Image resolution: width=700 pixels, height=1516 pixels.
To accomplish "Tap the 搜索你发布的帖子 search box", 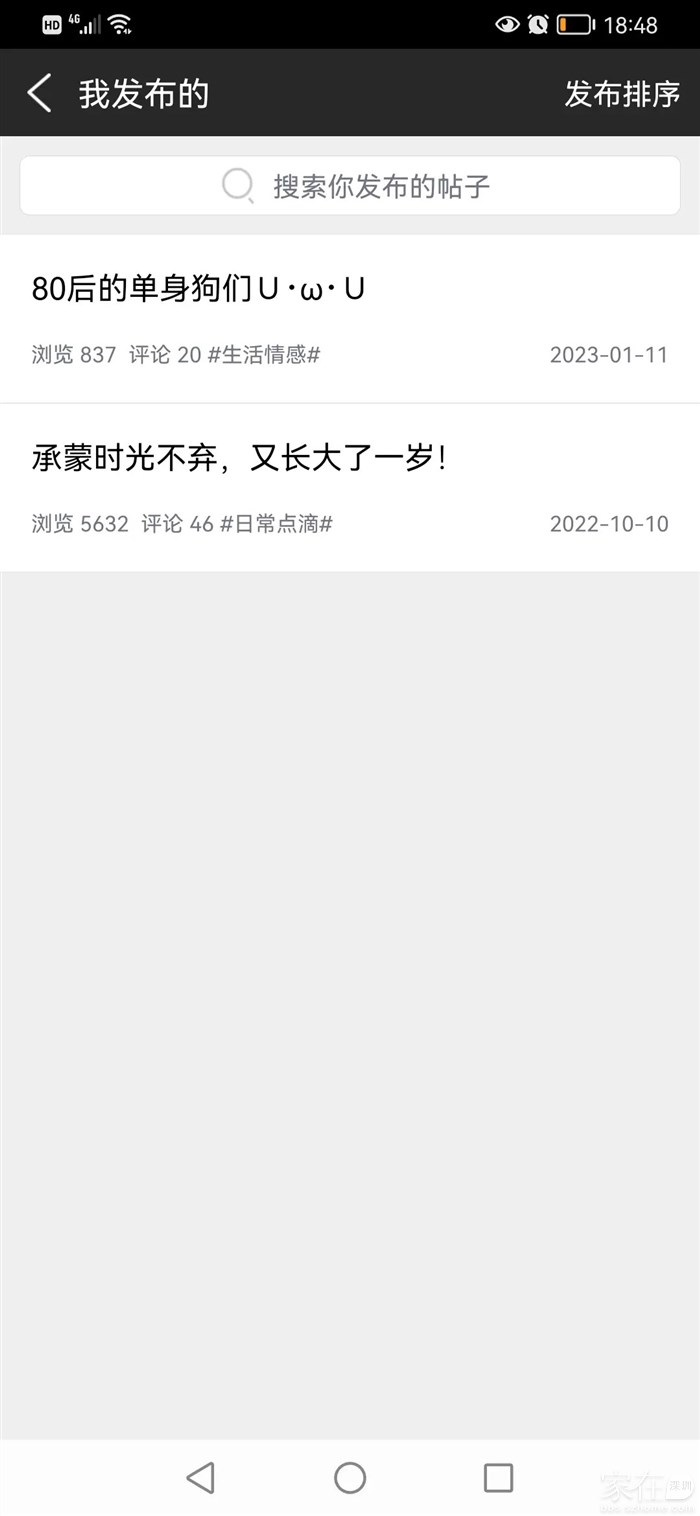I will [350, 185].
